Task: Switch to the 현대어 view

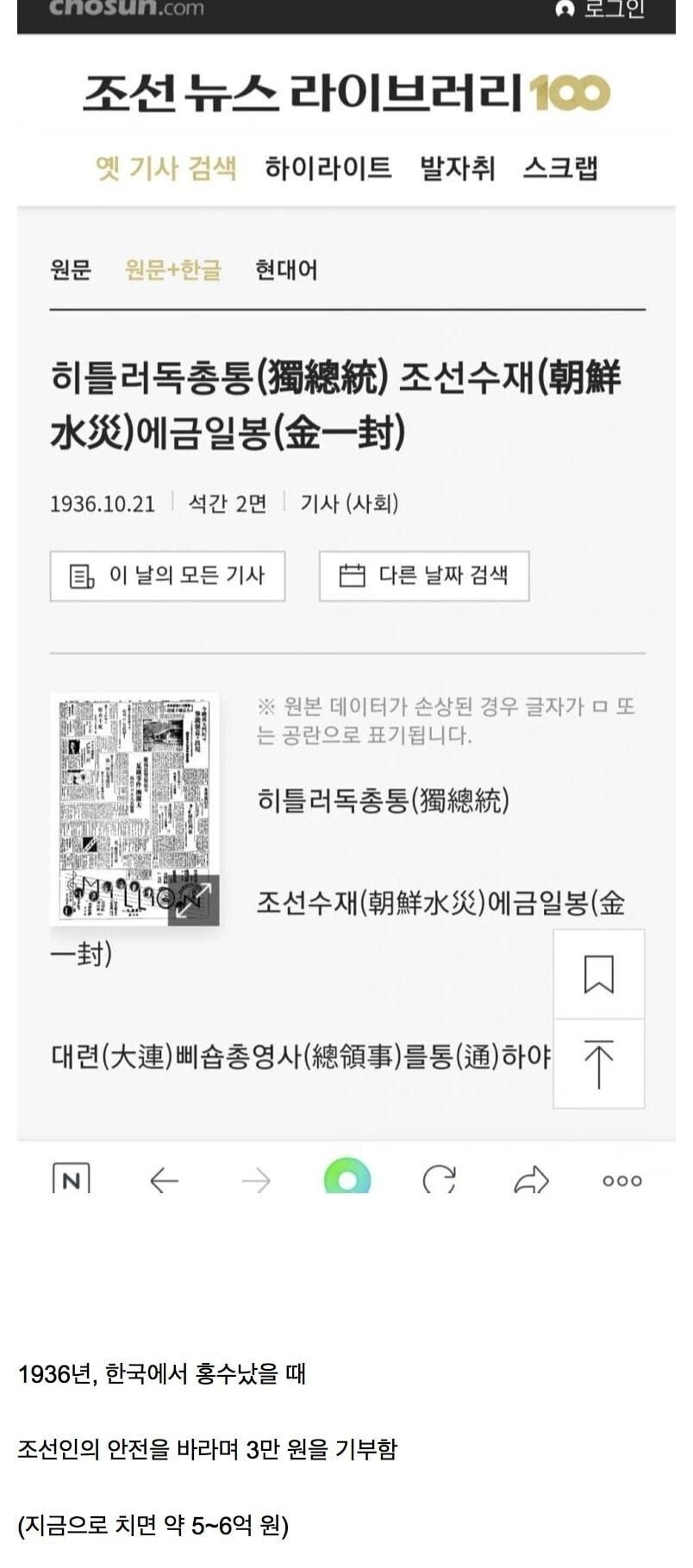Action: pos(286,270)
